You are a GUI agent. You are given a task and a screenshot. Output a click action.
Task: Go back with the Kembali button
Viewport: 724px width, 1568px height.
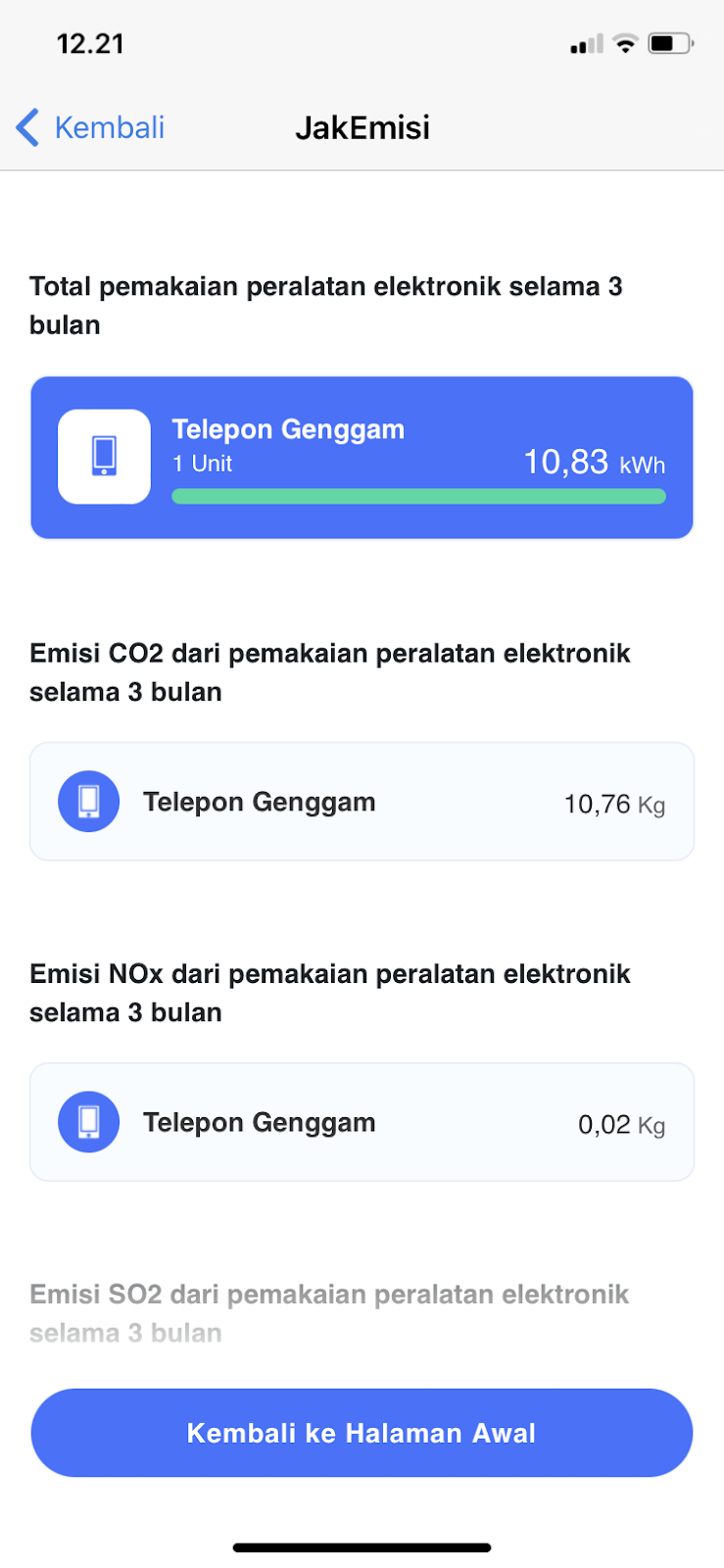90,127
